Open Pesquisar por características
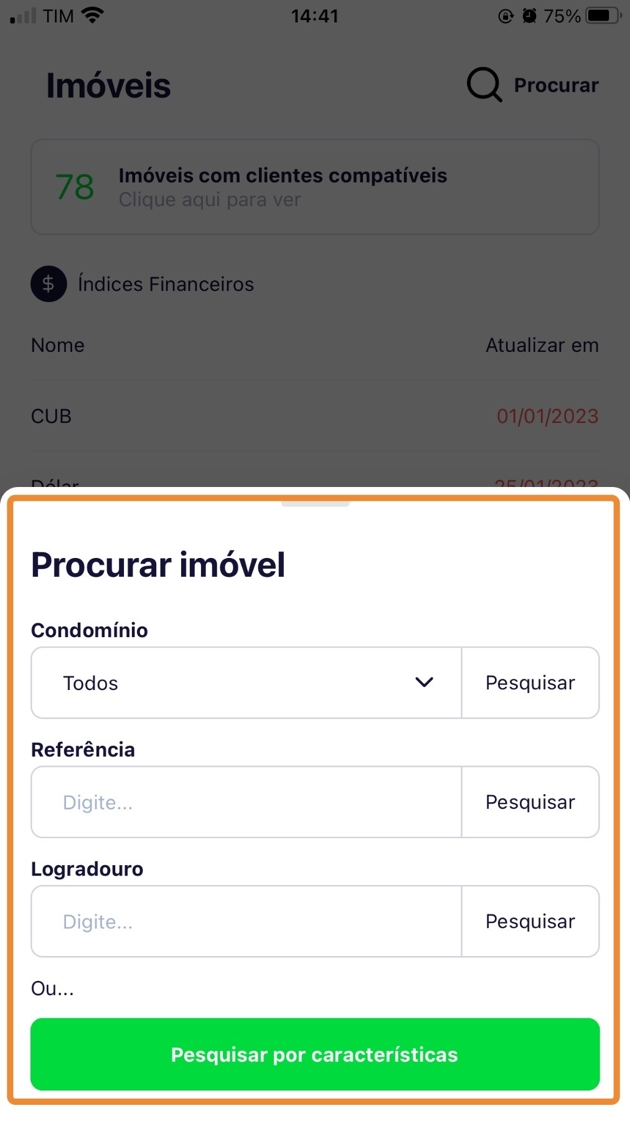The width and height of the screenshot is (630, 1121). pos(315,1054)
